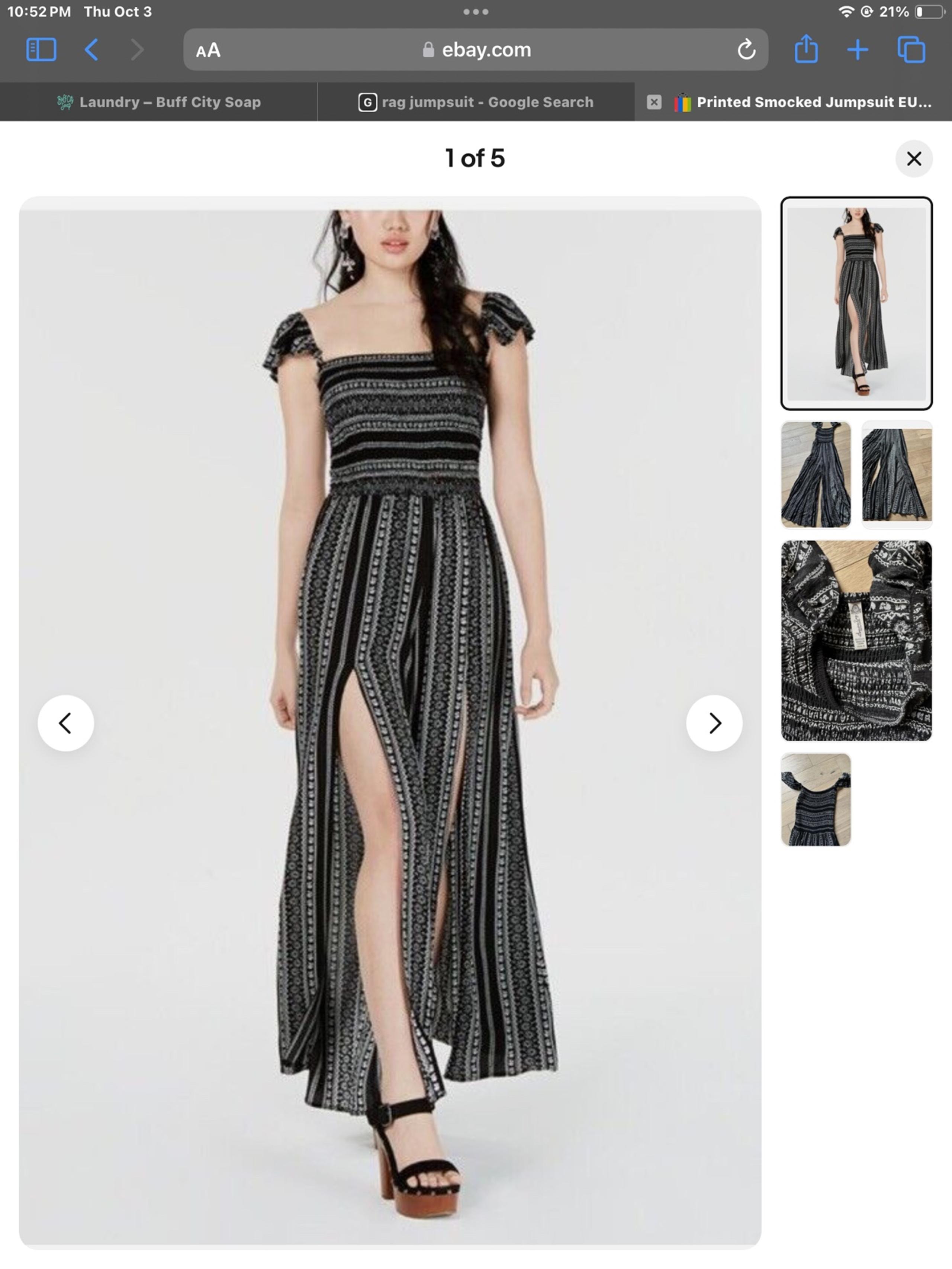Open the Safari share sheet
952x1269 pixels.
coord(806,50)
